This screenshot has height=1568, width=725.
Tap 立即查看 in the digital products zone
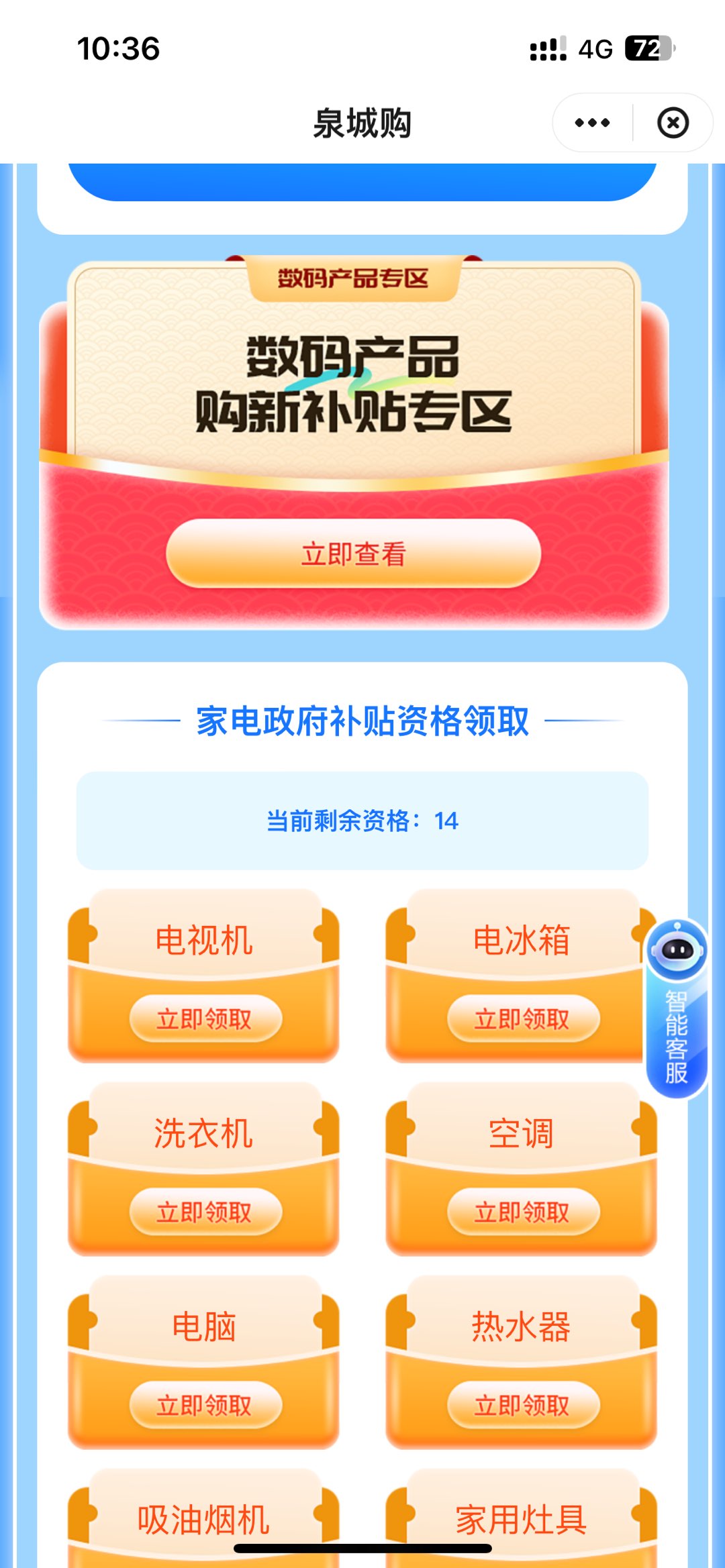354,554
